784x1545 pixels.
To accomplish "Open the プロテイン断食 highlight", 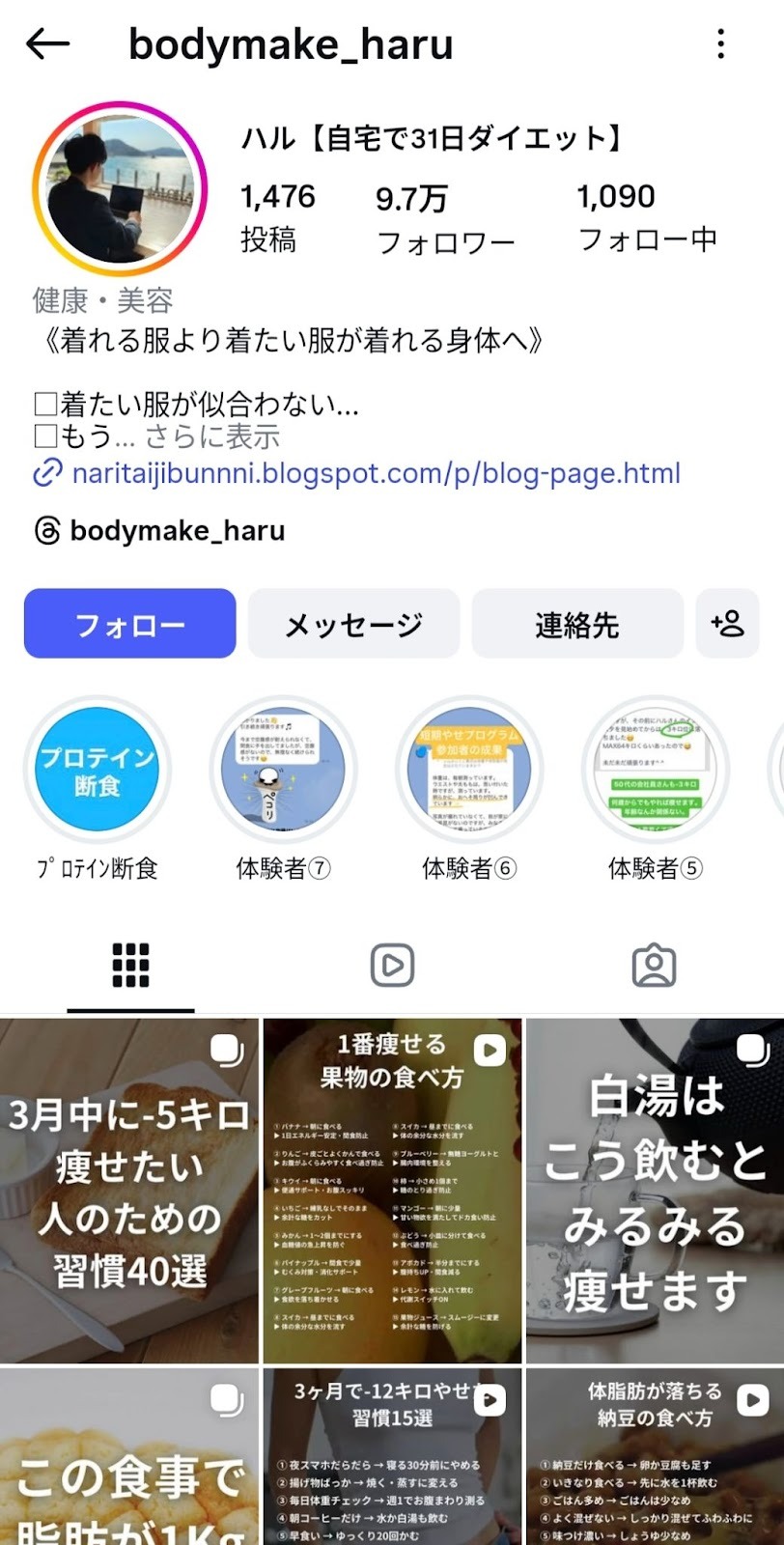I will pos(97,771).
